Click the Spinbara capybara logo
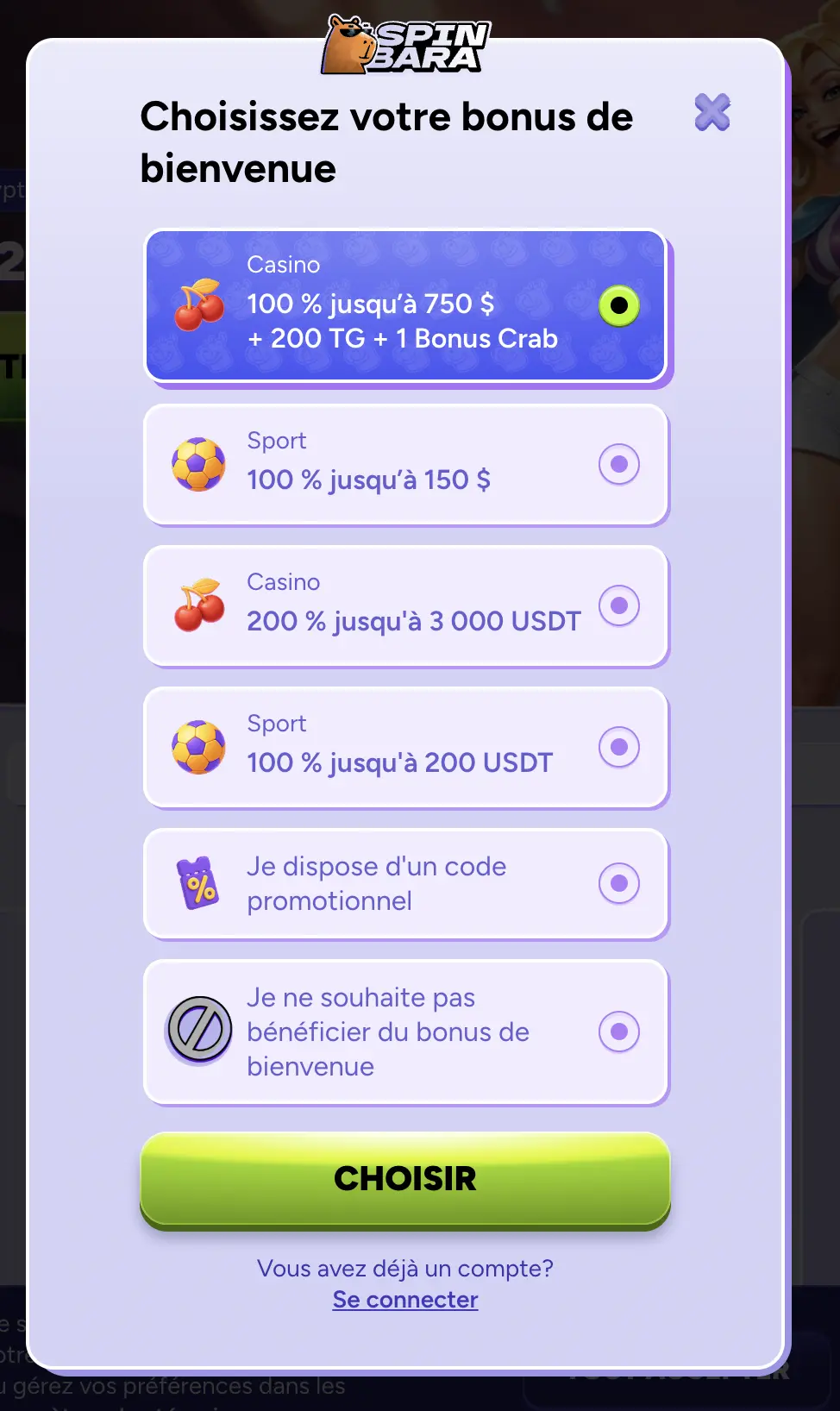This screenshot has width=840, height=1411. (x=404, y=47)
